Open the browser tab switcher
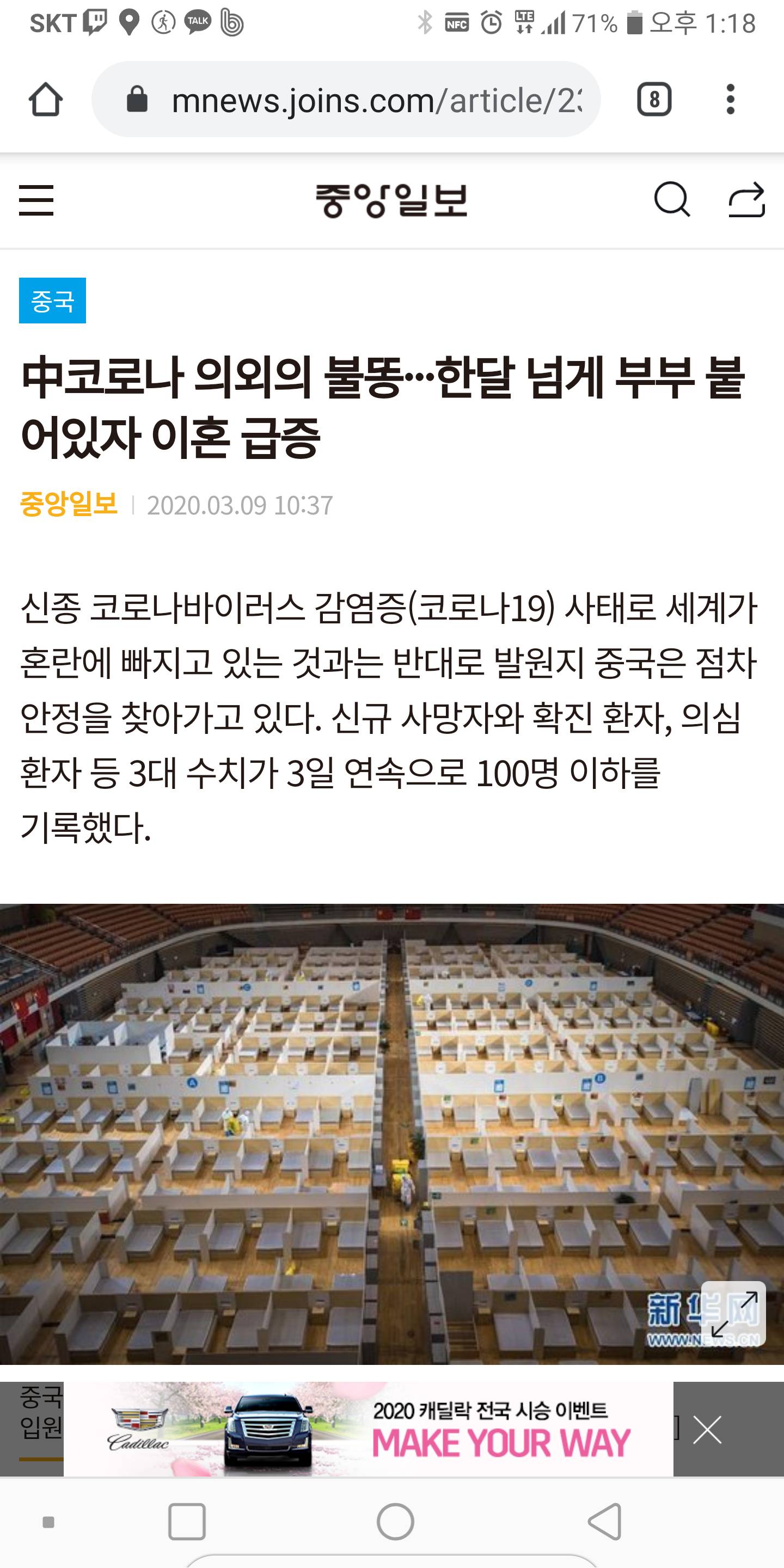This screenshot has width=784, height=1568. [x=654, y=99]
